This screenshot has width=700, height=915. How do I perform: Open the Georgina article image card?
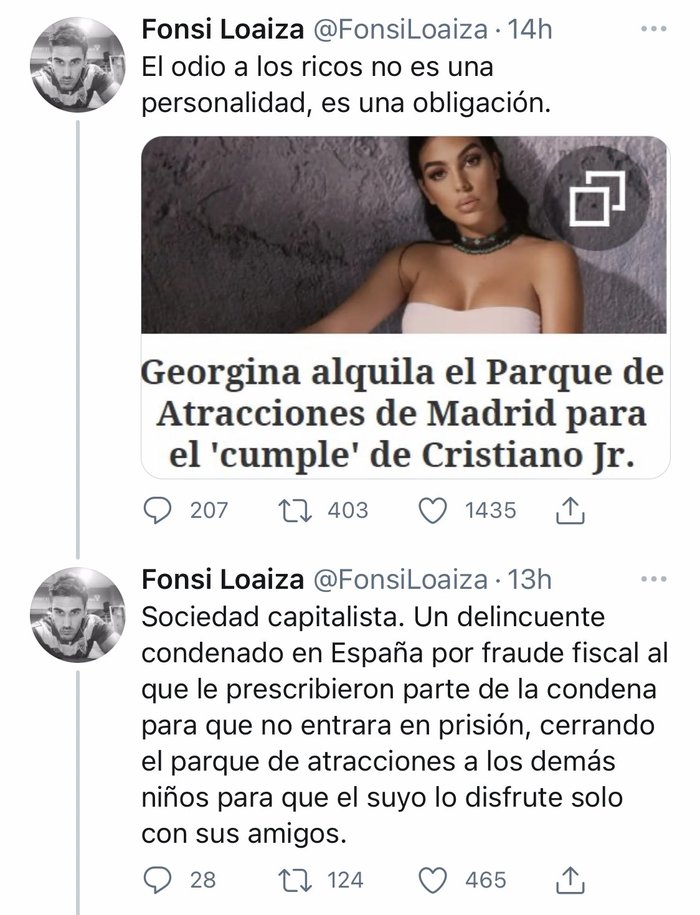(x=404, y=306)
